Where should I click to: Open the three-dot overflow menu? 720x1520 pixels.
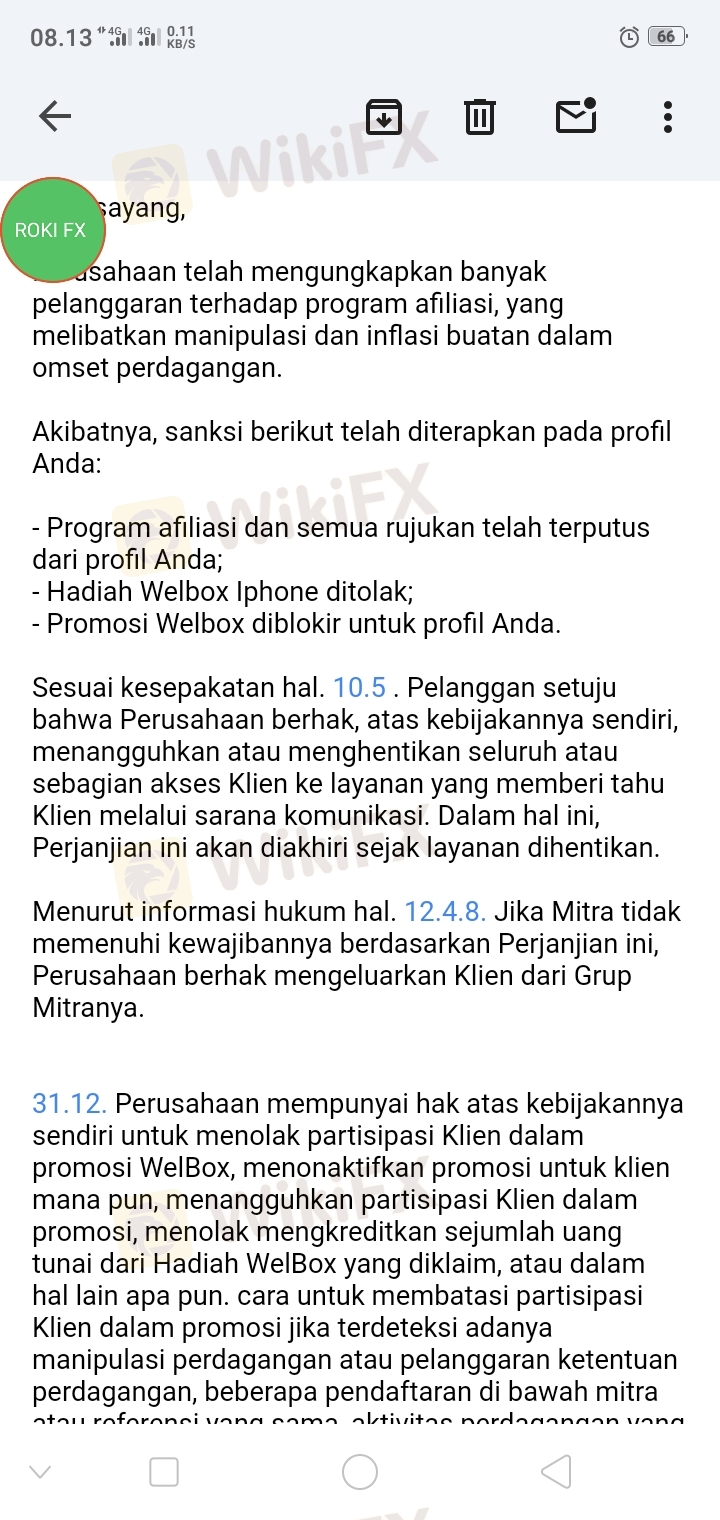[668, 117]
